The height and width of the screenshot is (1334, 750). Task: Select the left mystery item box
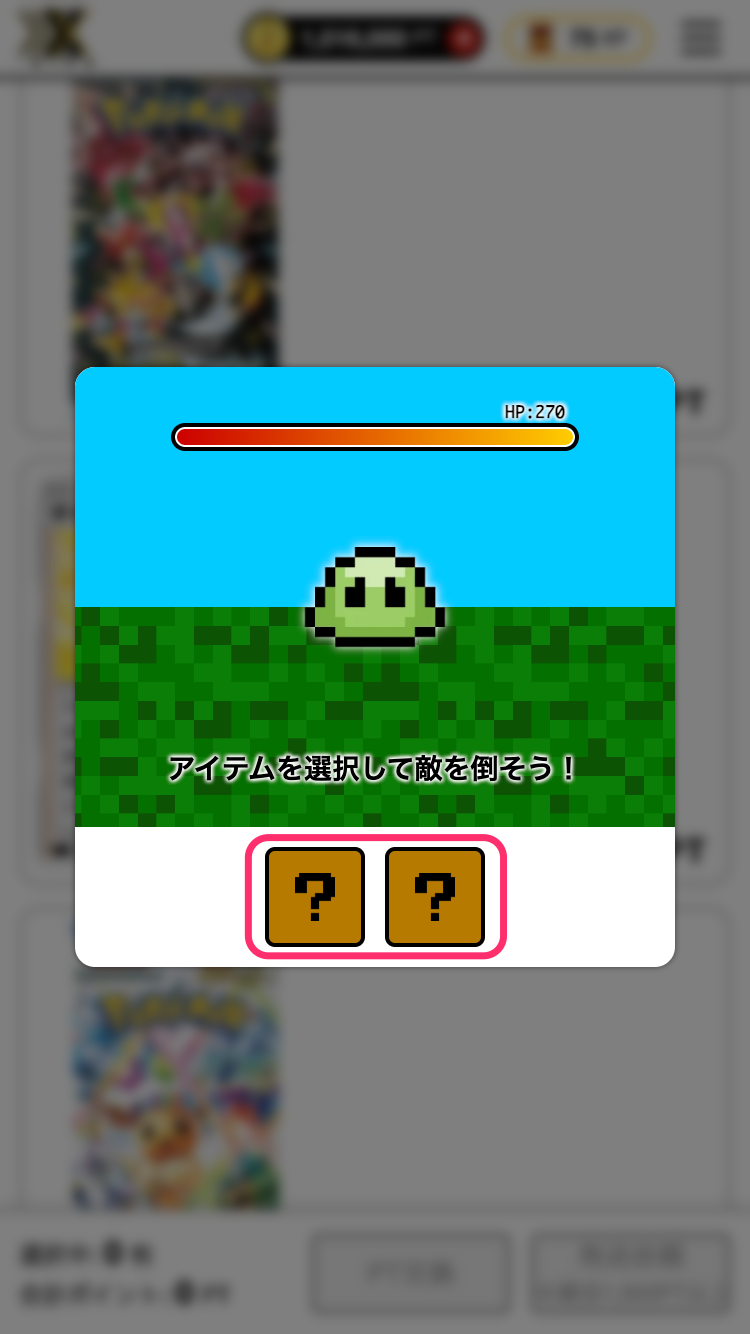(315, 897)
